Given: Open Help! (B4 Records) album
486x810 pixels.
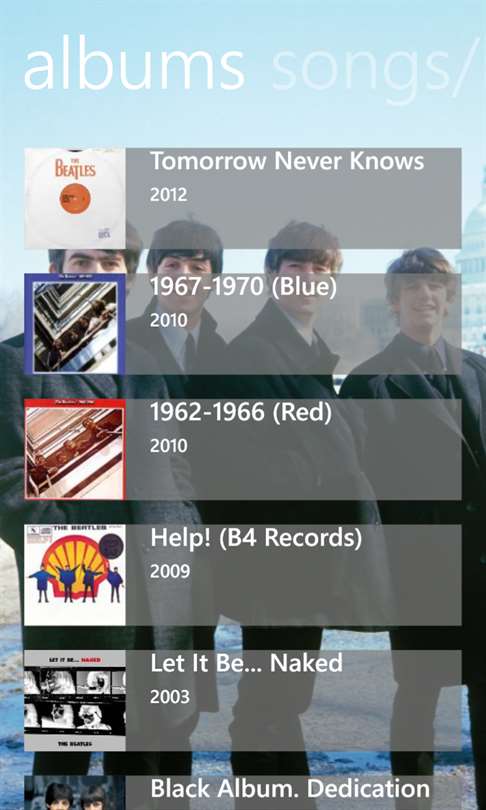Looking at the screenshot, I should pos(243,575).
